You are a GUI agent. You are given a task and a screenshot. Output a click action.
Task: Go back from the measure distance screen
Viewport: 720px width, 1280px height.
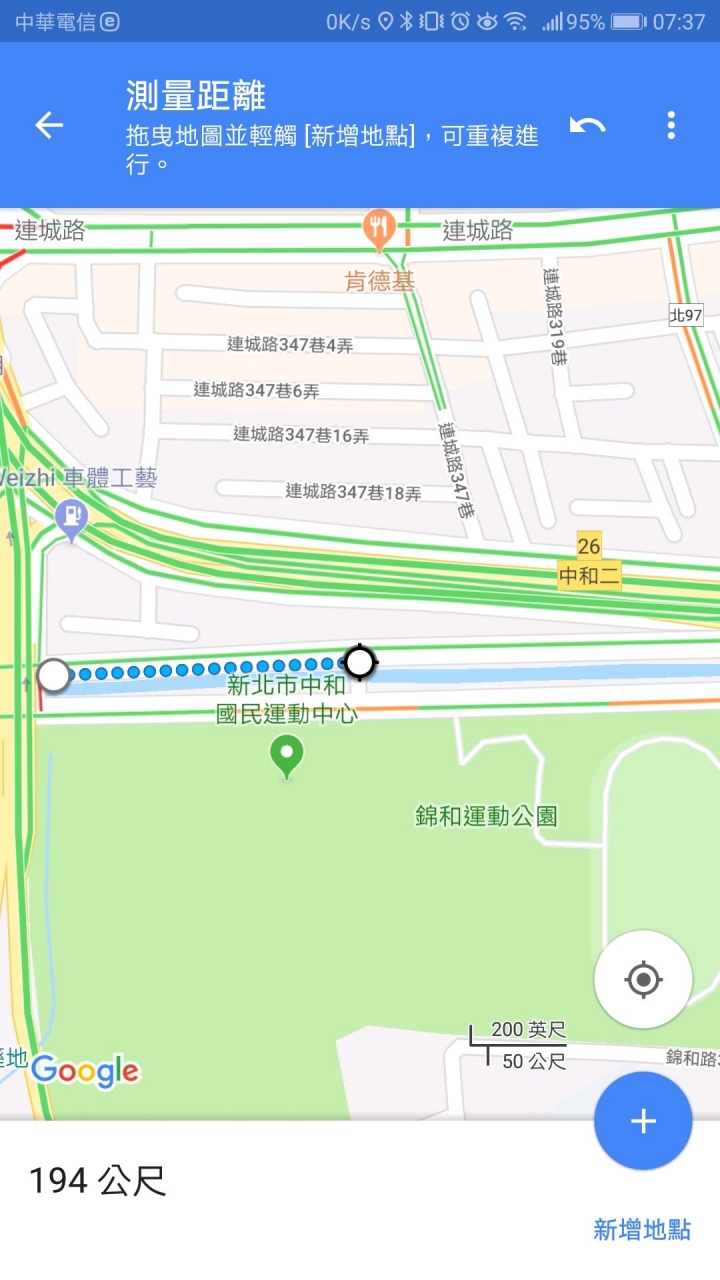pos(49,125)
